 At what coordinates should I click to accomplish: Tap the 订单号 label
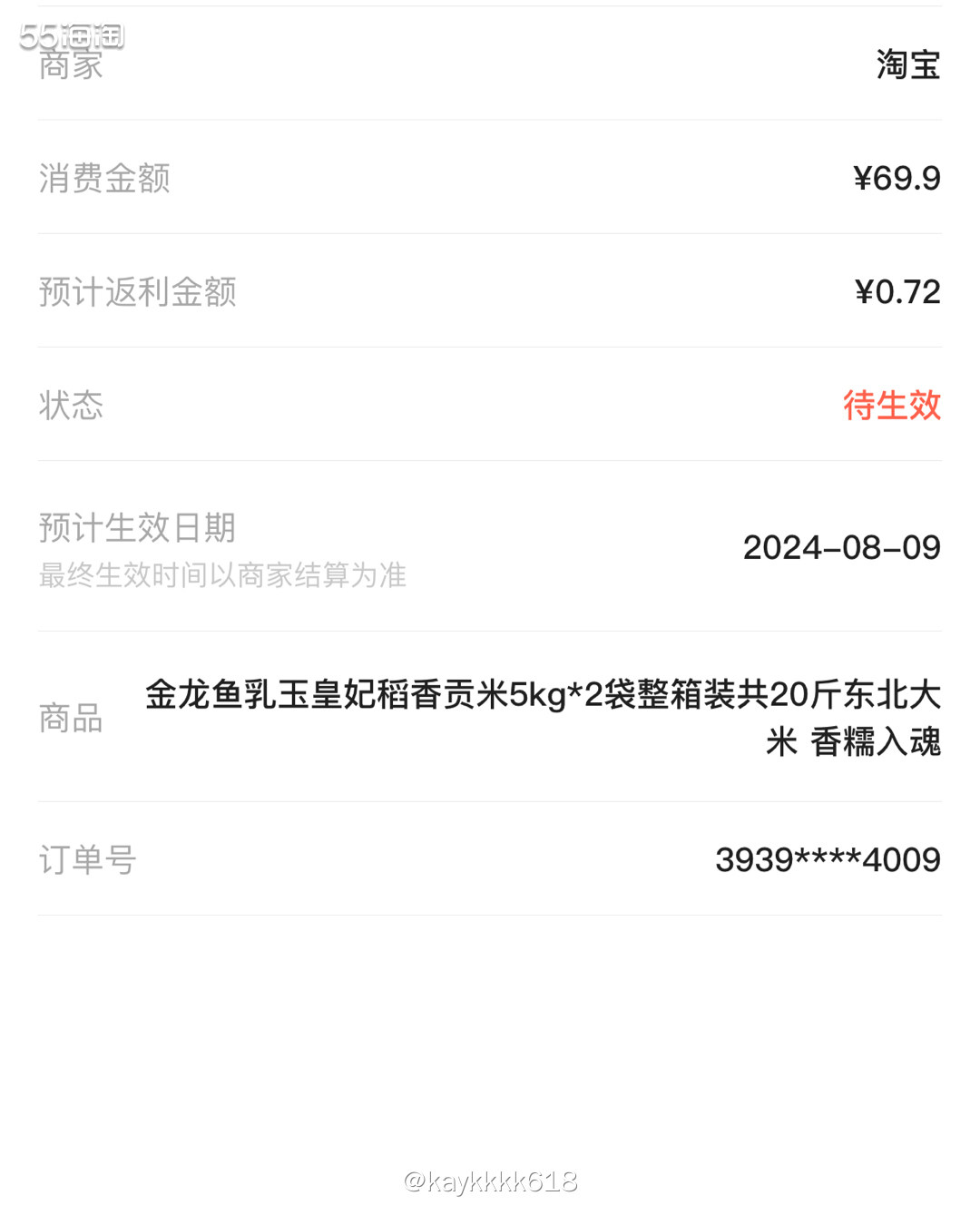pos(85,860)
